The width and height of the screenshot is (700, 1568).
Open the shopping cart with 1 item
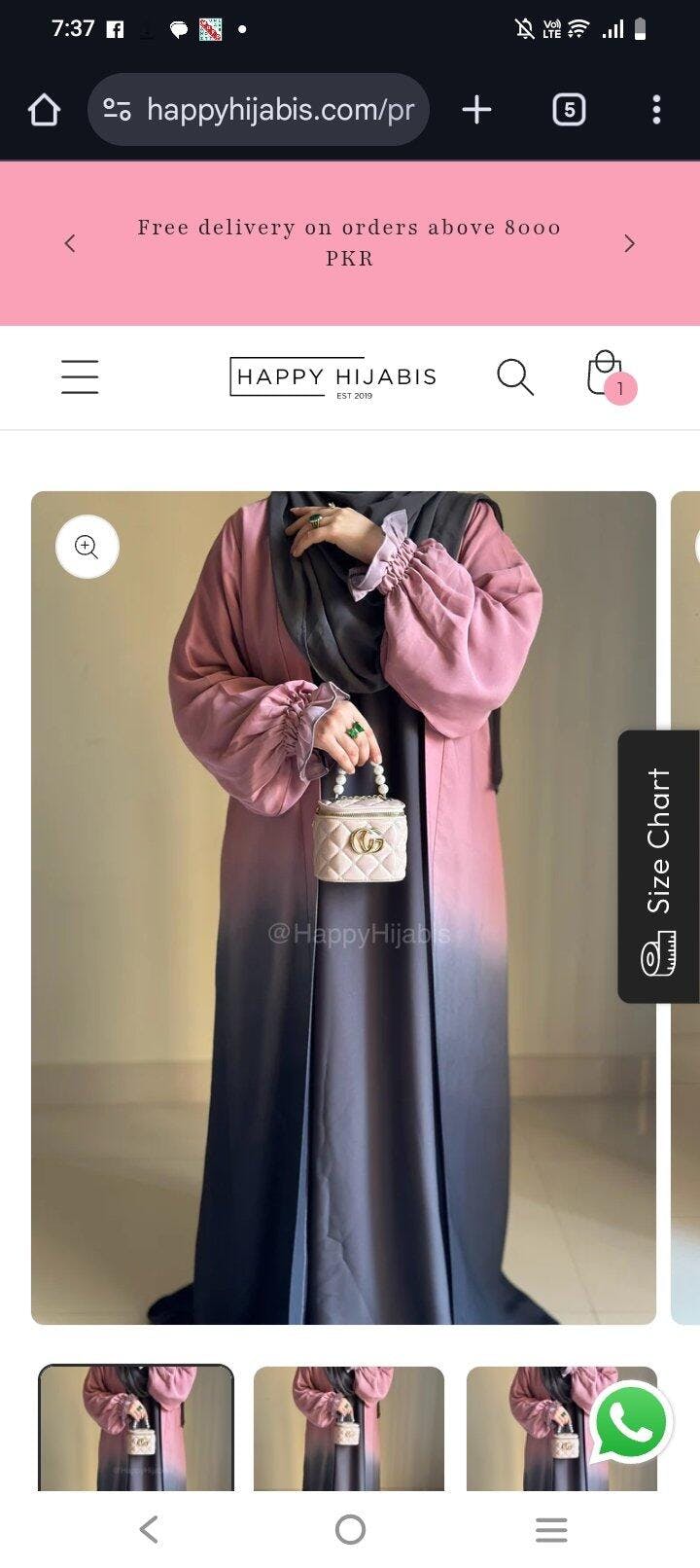607,375
